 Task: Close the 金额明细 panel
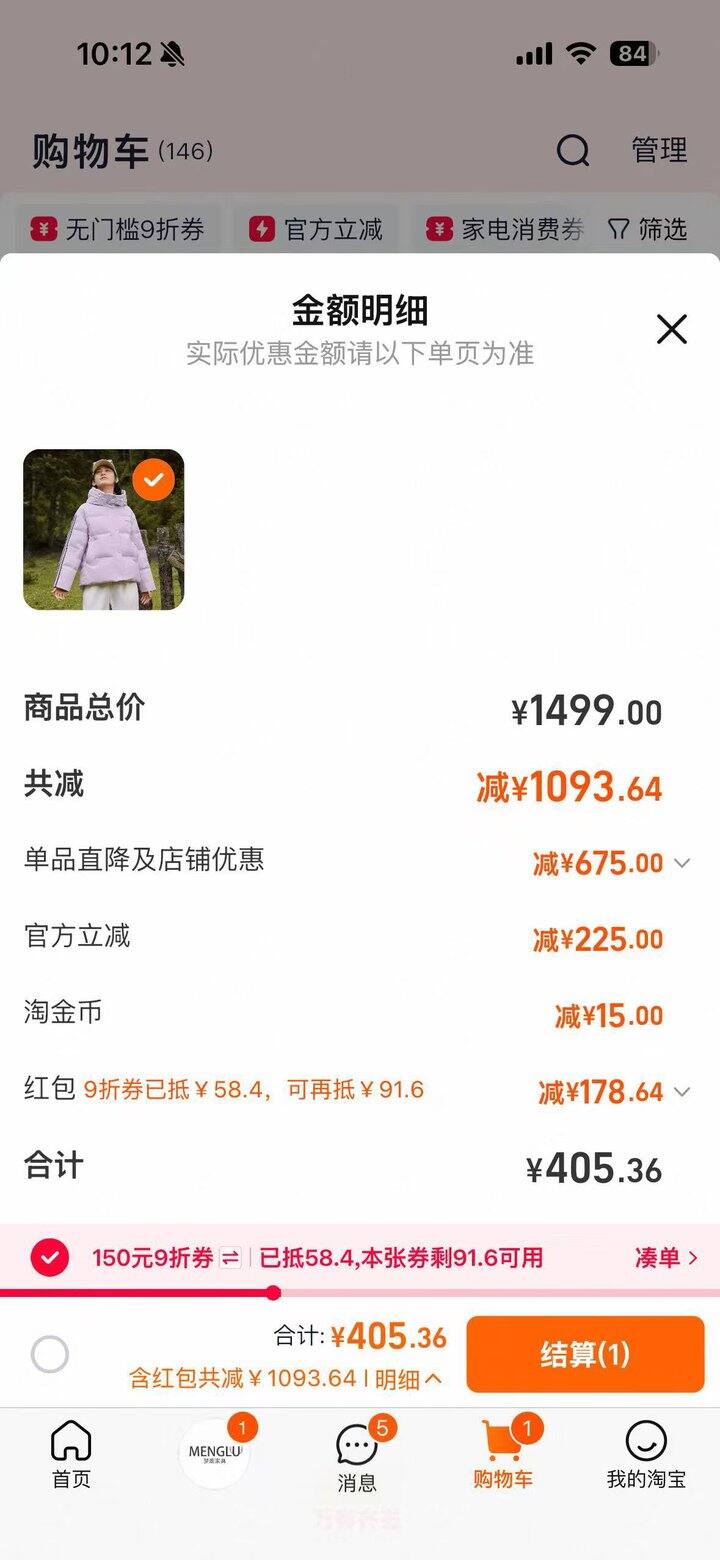pos(671,328)
